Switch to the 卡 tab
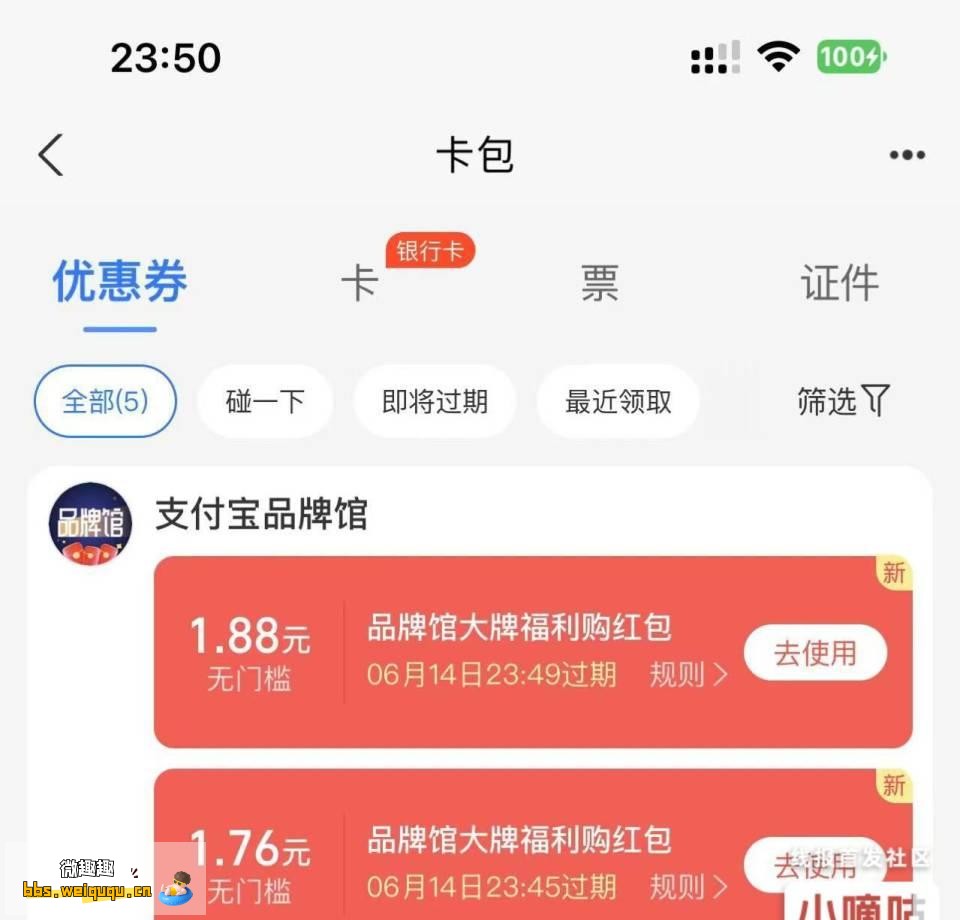960x920 pixels. click(359, 283)
